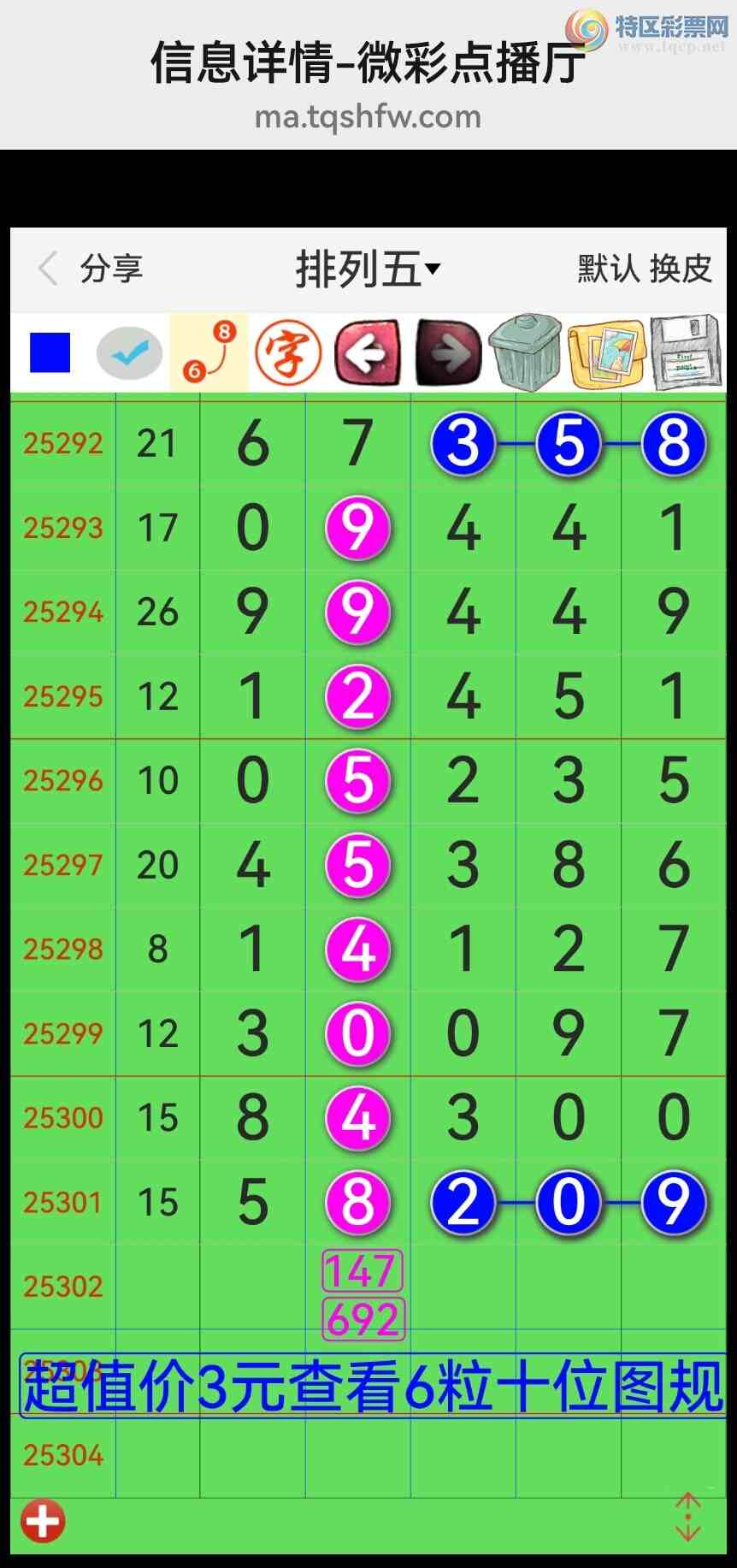Image resolution: width=737 pixels, height=1568 pixels.
Task: Tap the red plus button
Action: [43, 1521]
